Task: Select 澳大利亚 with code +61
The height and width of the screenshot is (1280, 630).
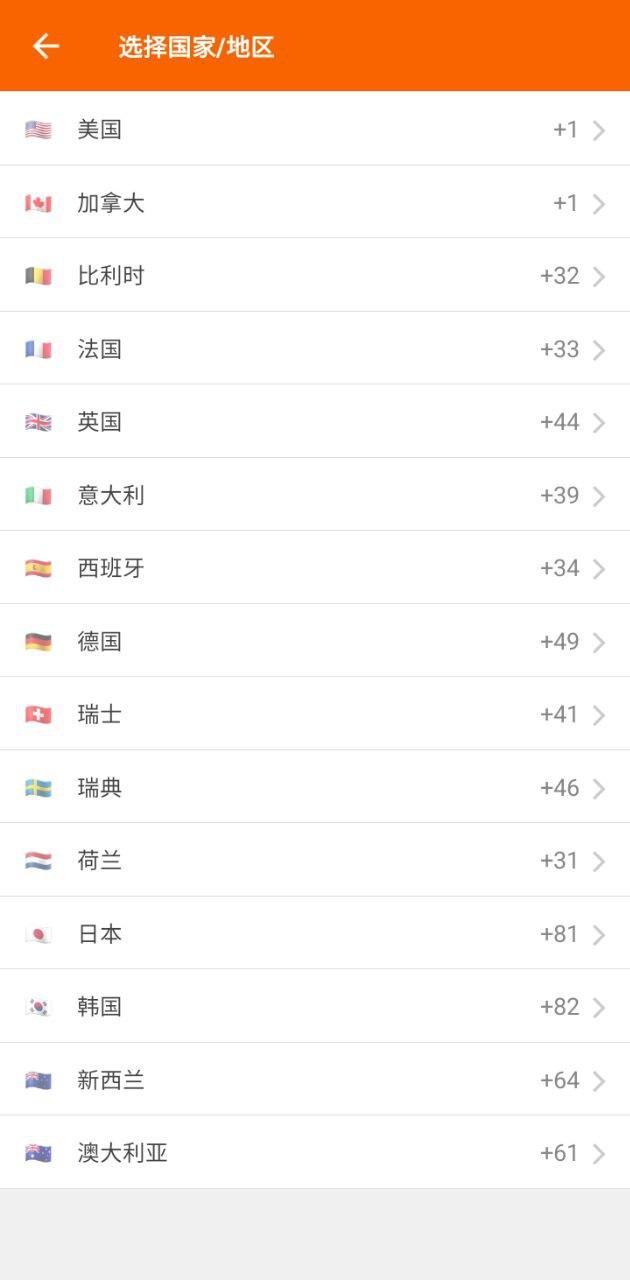Action: [315, 1153]
